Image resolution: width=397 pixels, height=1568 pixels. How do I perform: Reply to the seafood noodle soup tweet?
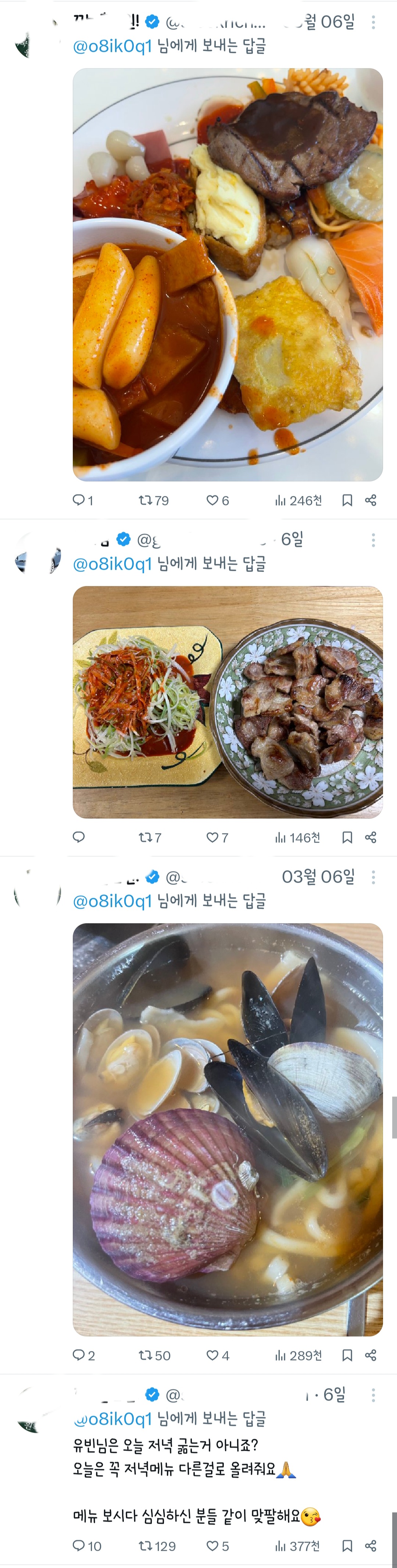point(79,1356)
